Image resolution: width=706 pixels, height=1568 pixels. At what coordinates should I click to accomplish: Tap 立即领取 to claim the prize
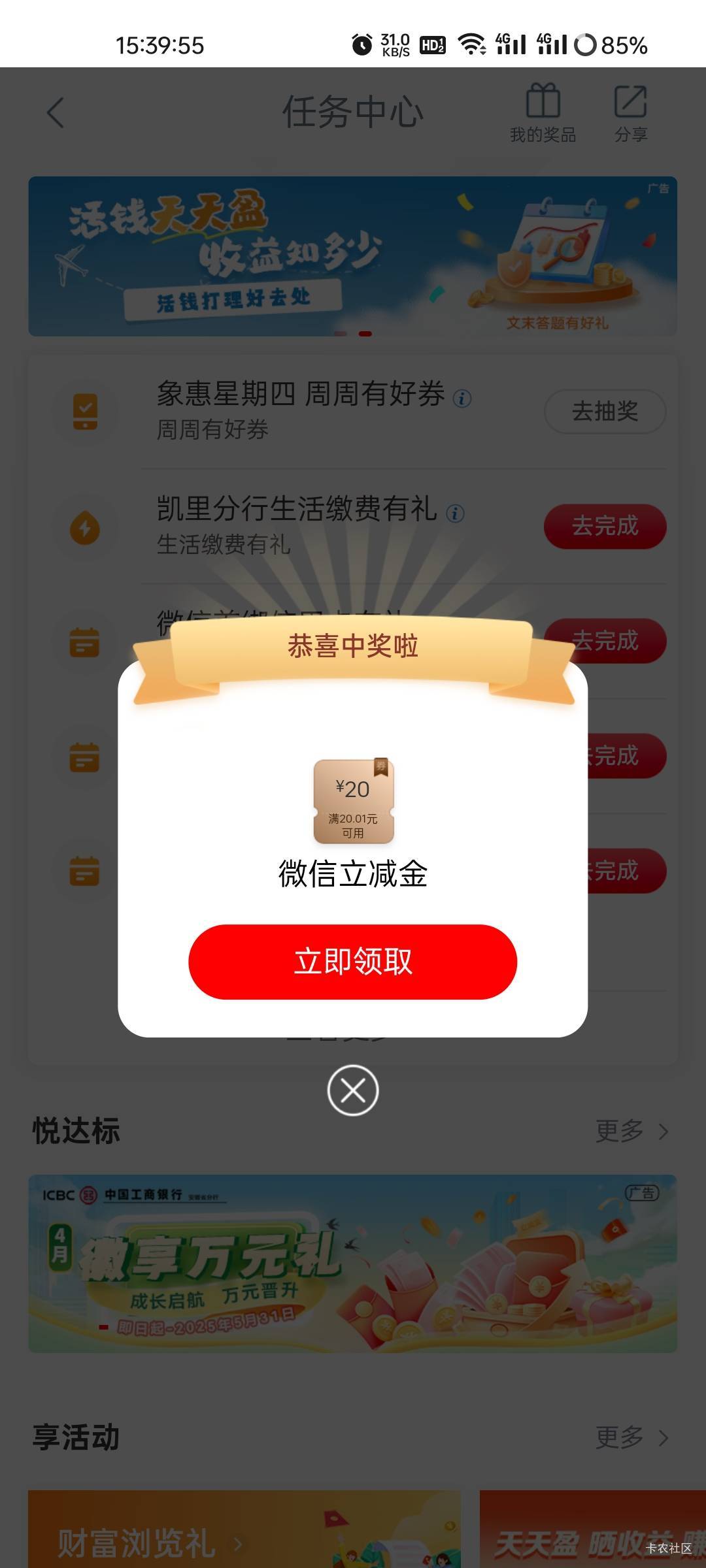(352, 961)
